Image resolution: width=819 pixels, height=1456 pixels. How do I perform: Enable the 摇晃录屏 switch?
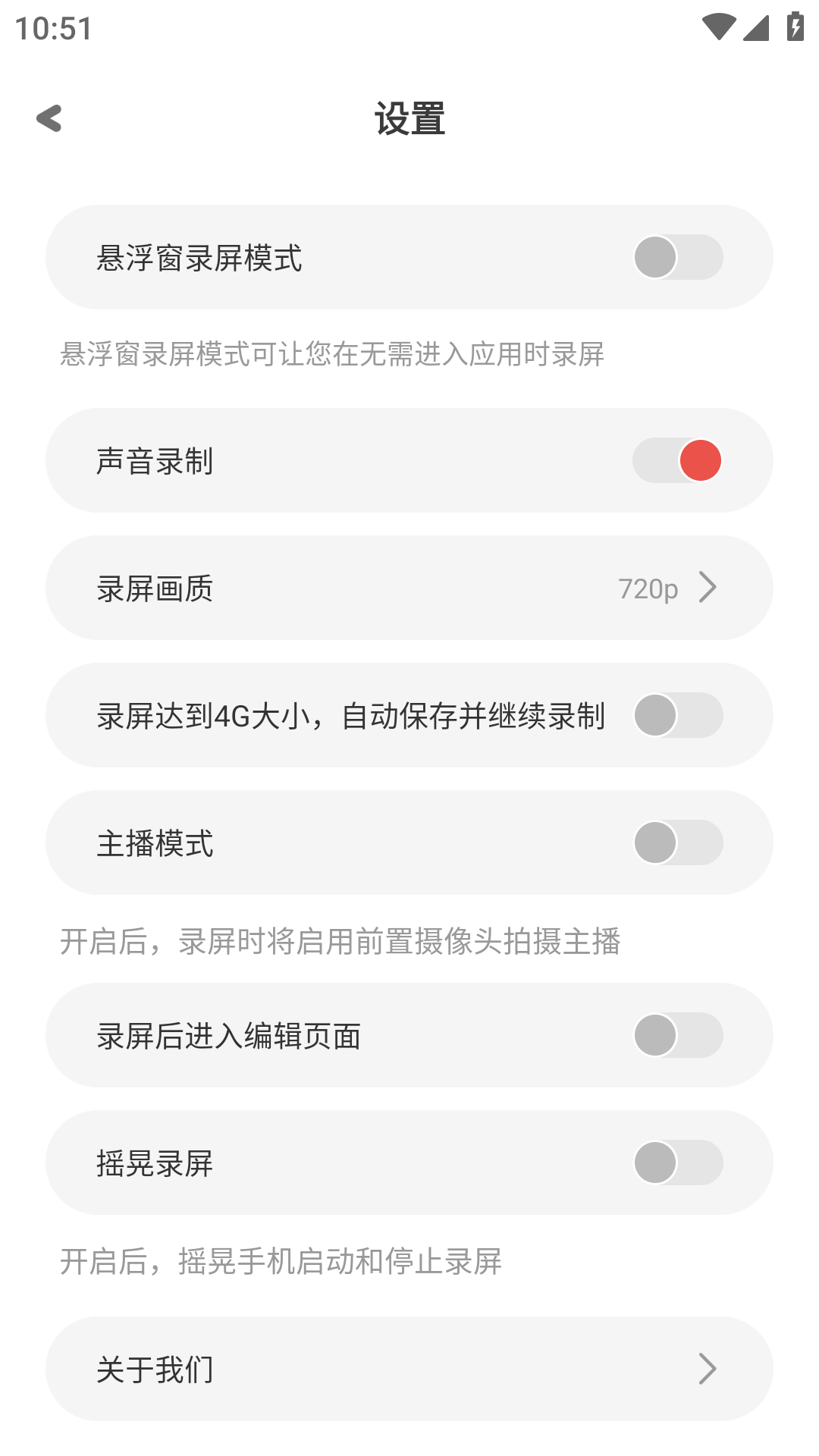point(678,1163)
